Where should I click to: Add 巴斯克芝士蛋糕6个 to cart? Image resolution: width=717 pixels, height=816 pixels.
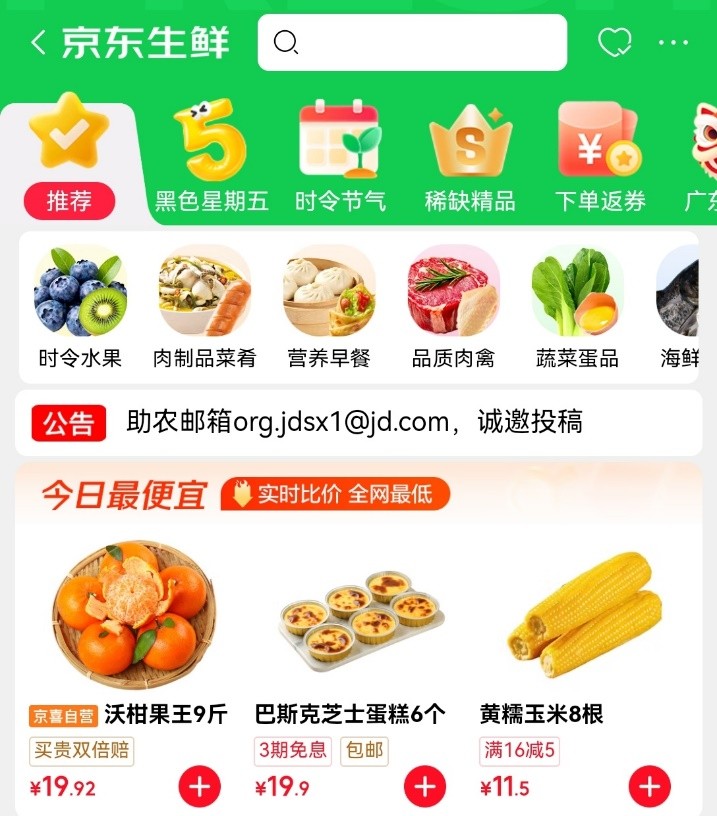tap(424, 787)
